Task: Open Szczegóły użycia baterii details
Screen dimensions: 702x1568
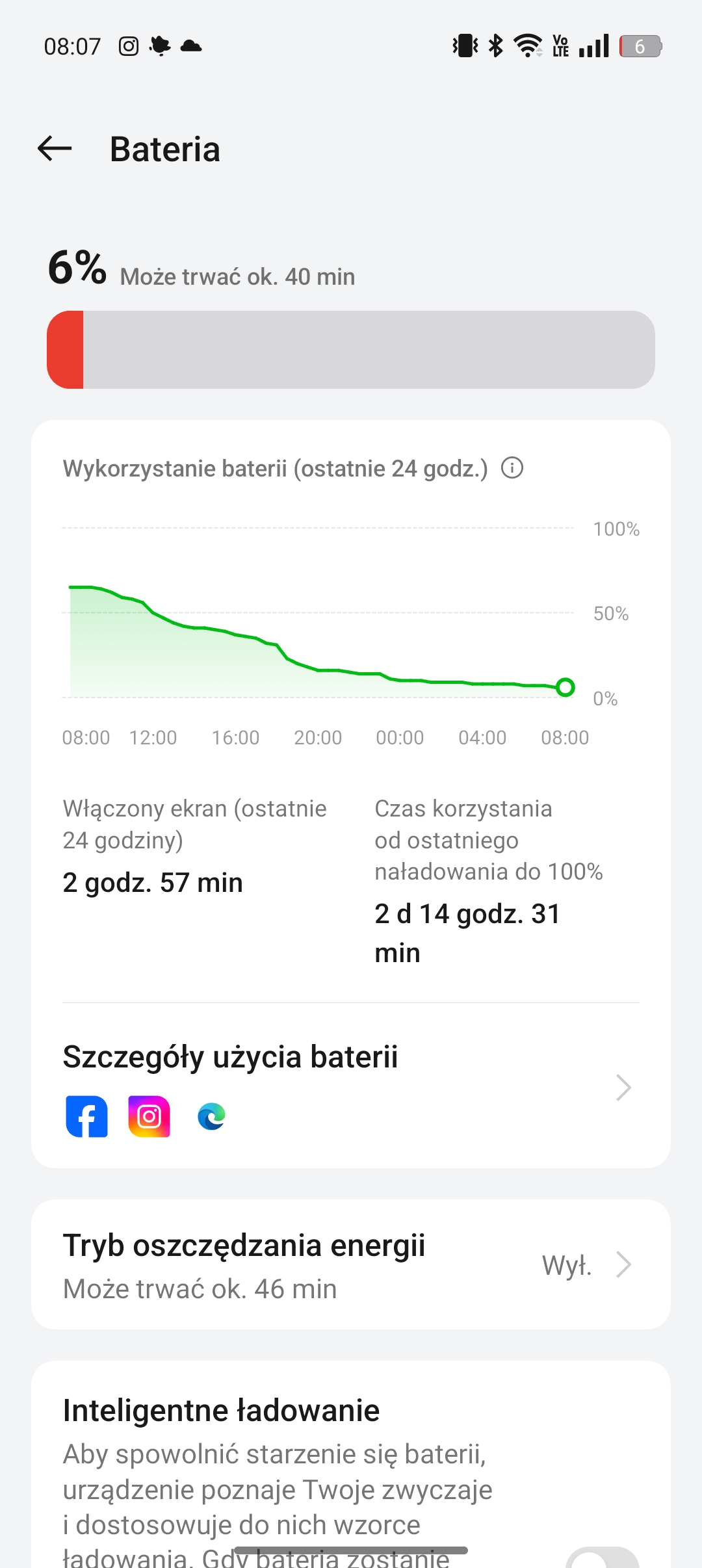Action: pos(350,1086)
